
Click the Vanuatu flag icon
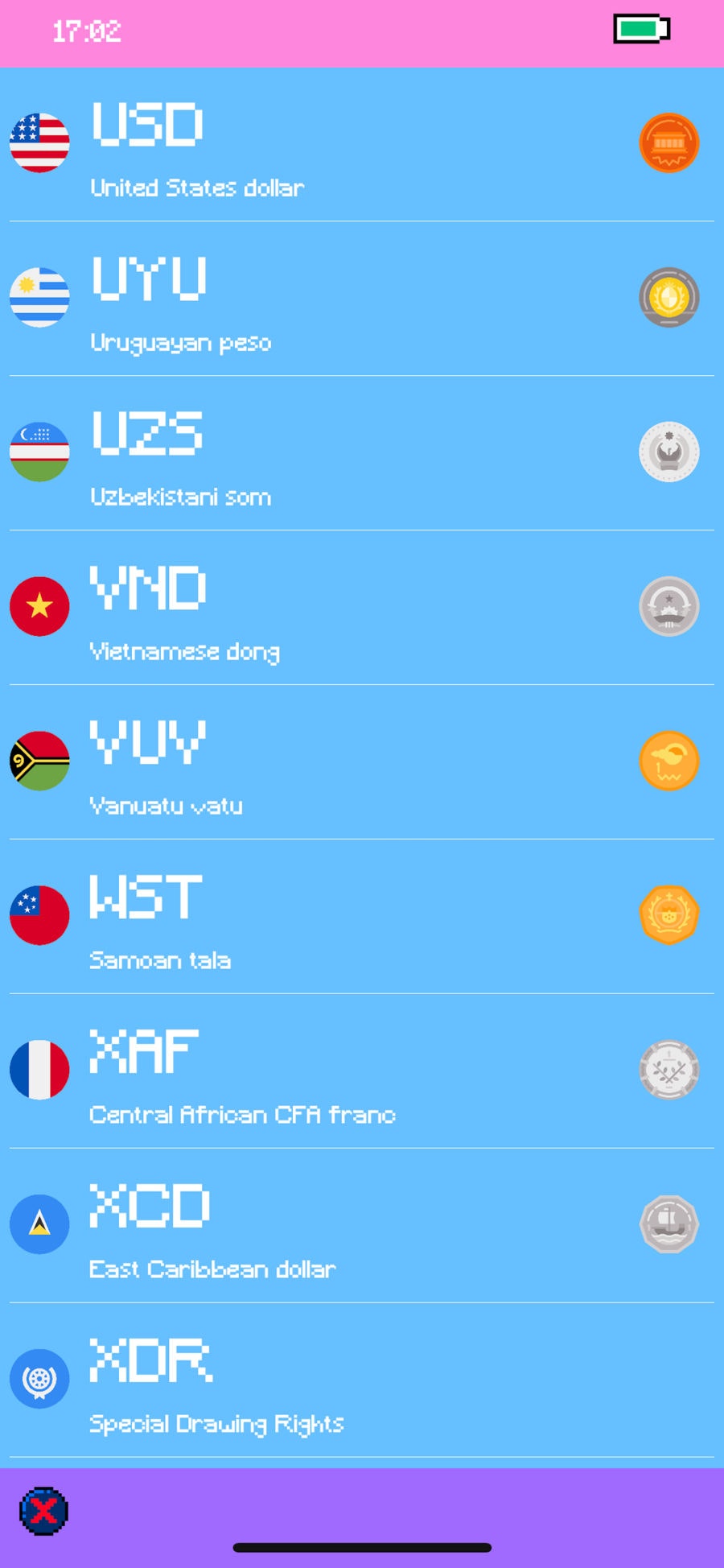pyautogui.click(x=40, y=761)
